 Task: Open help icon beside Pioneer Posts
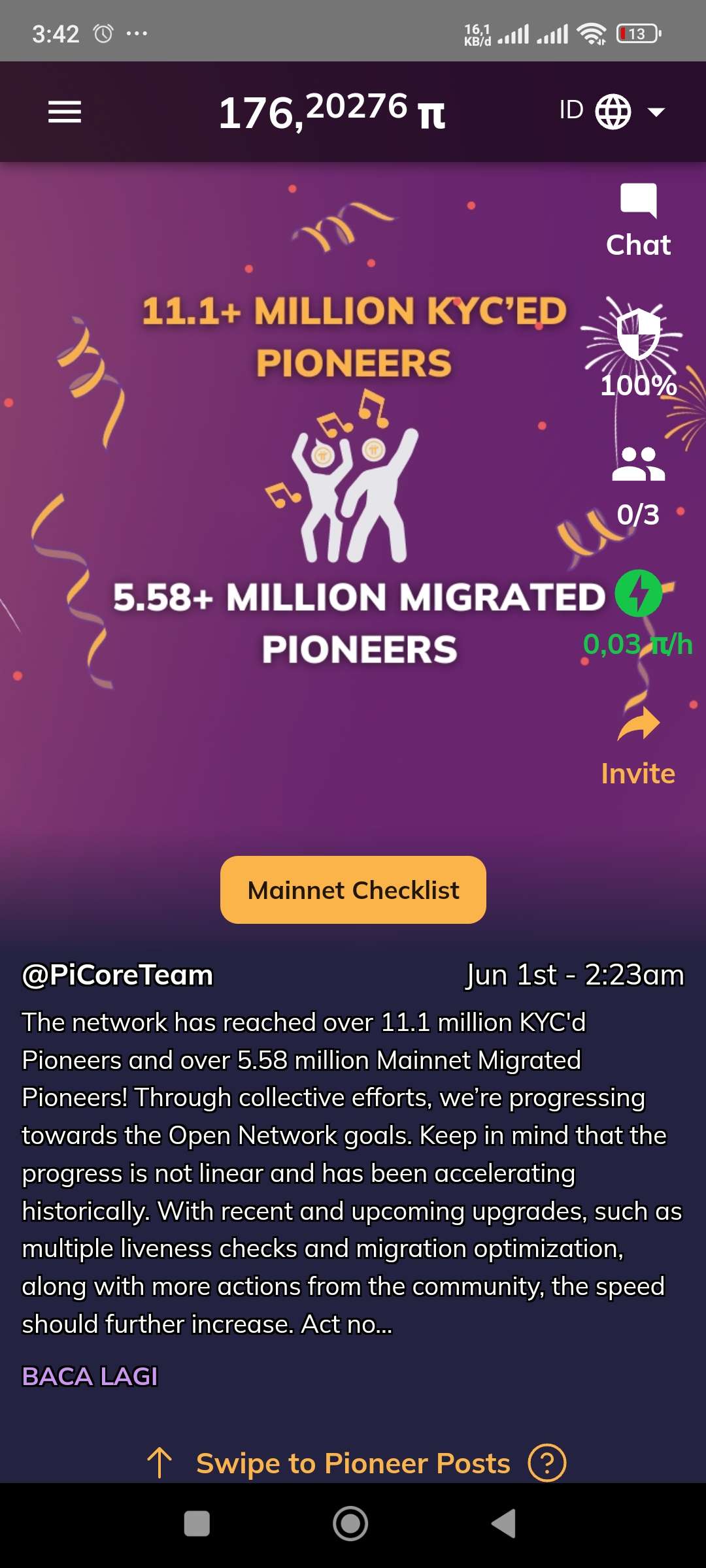[546, 1463]
